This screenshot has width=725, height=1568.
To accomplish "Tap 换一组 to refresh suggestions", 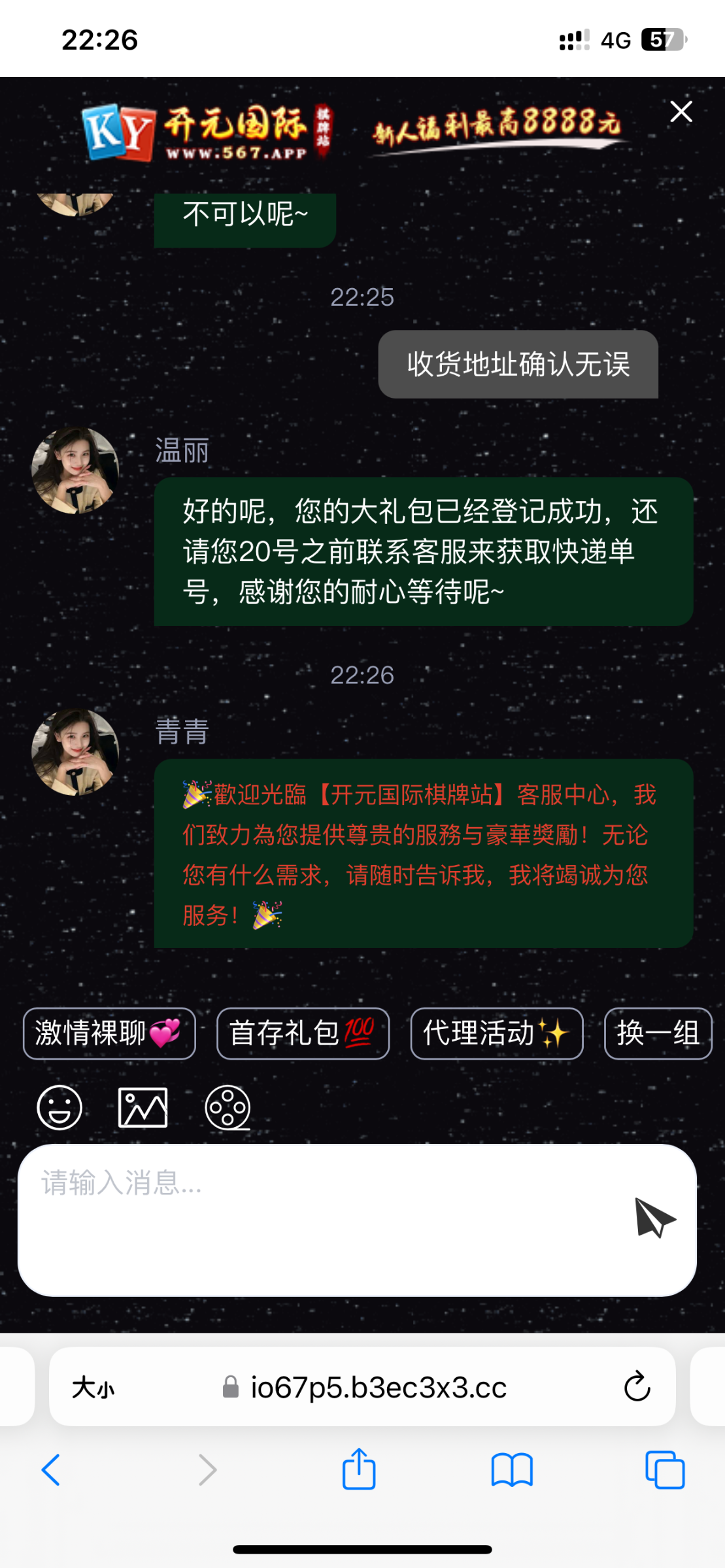I will pyautogui.click(x=658, y=1034).
